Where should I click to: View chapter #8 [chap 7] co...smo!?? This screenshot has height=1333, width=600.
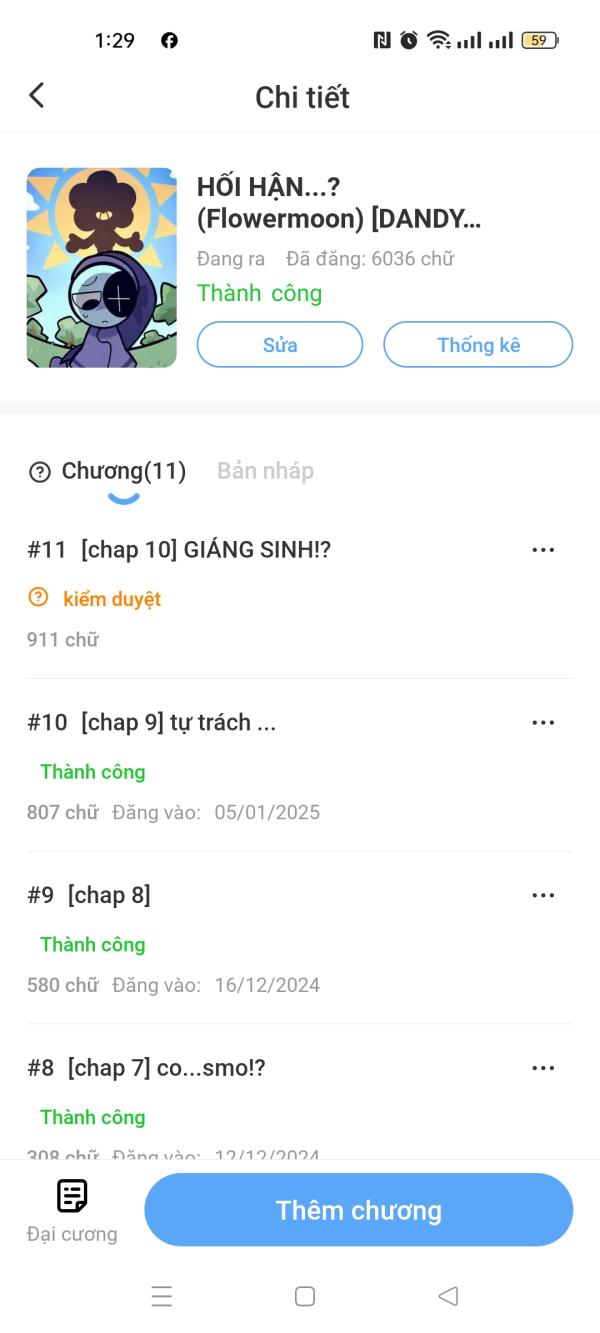pos(166,1068)
